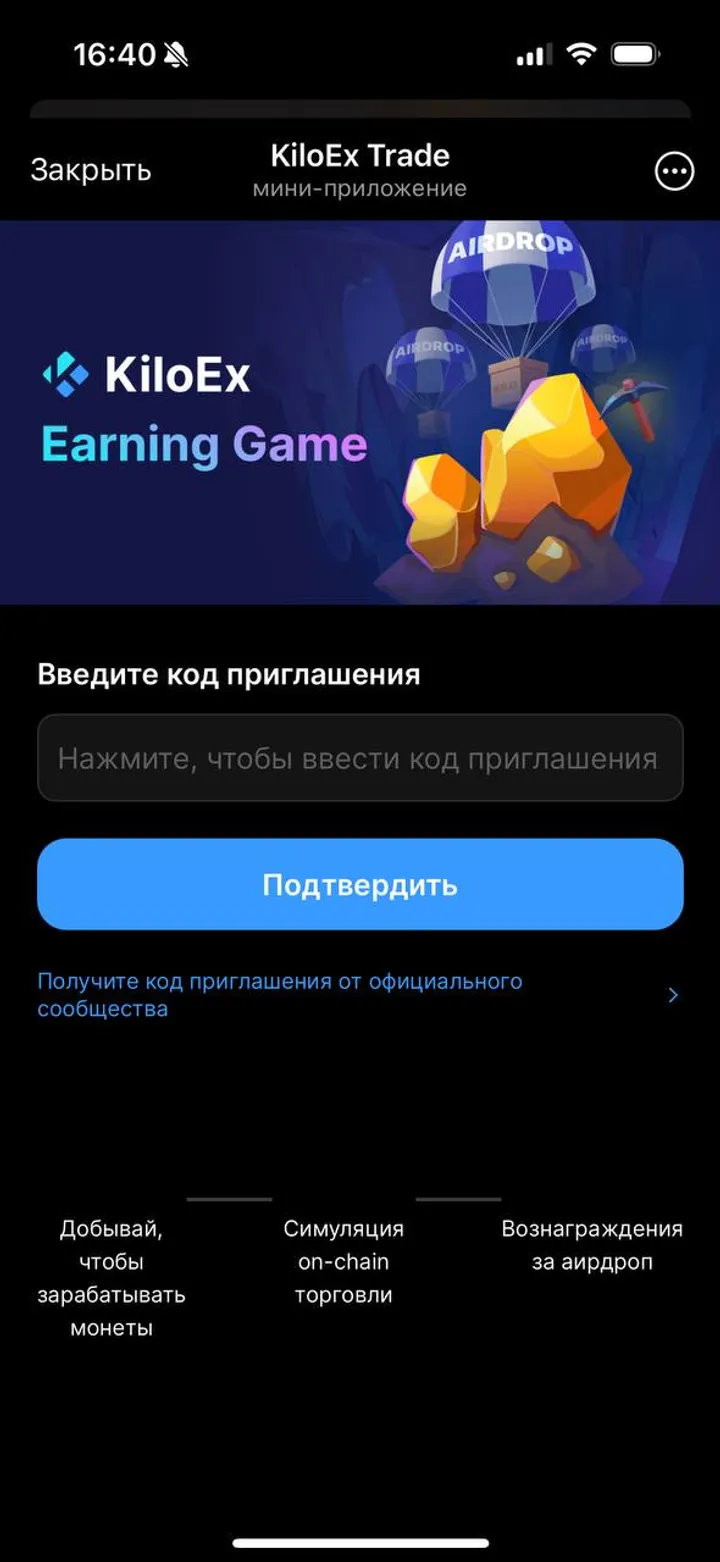Tap the invitation code input field
Screen dimensions: 720x1562
[x=360, y=758]
